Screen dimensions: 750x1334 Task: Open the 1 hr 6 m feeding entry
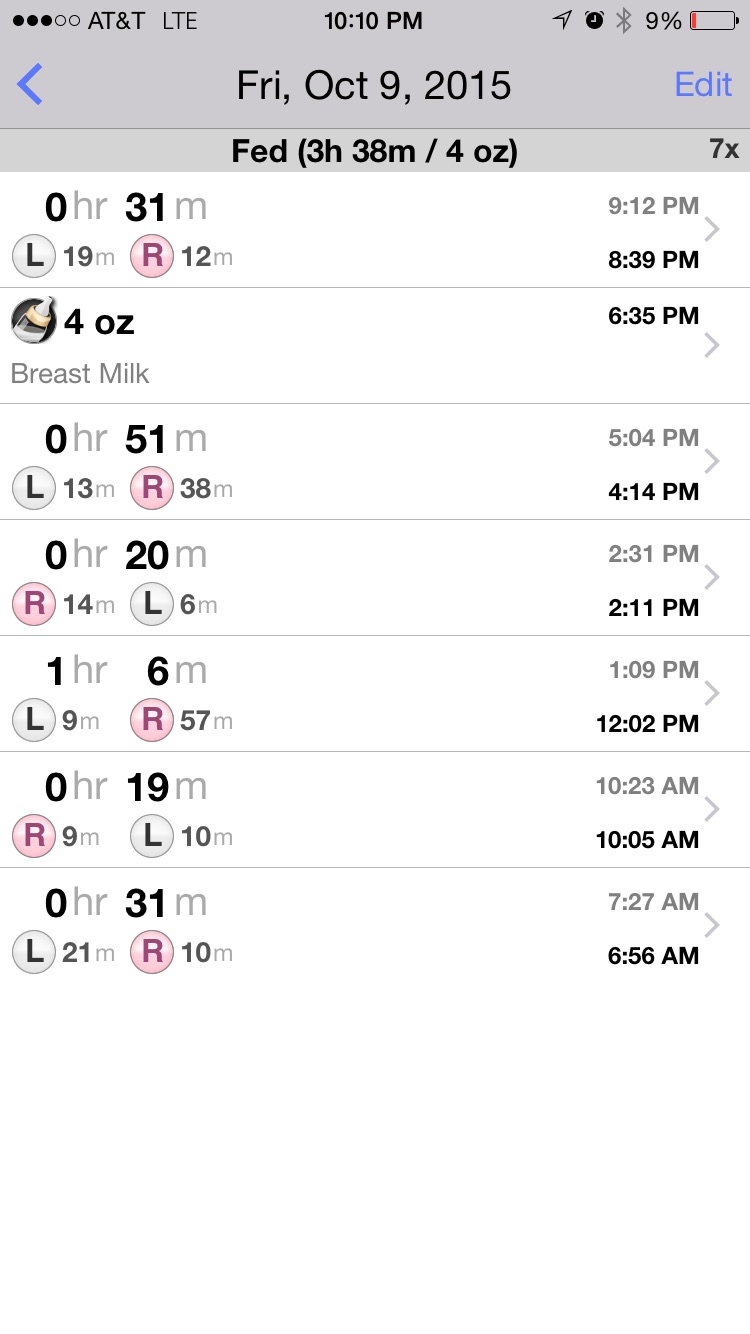[375, 694]
